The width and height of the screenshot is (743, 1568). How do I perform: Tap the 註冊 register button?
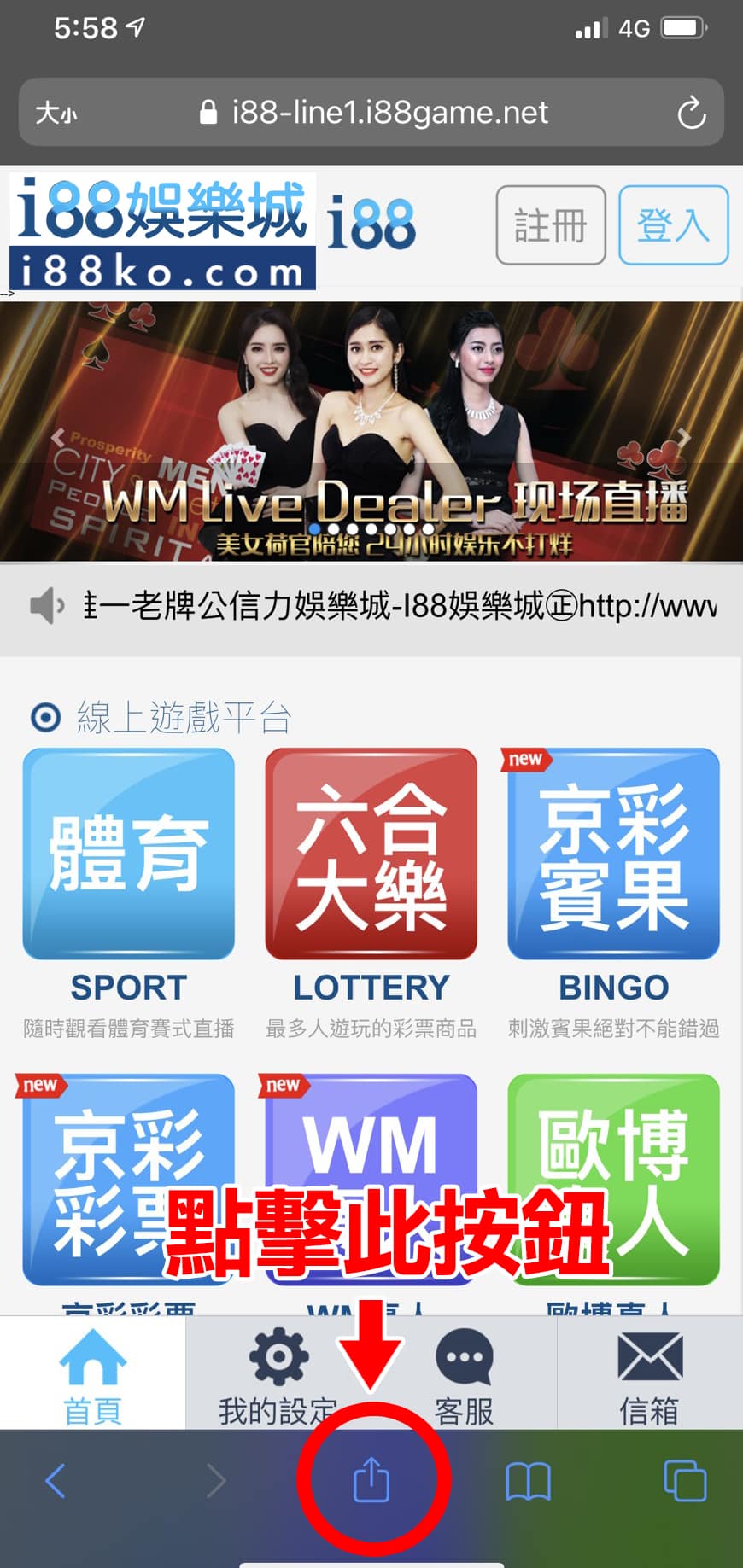(551, 225)
